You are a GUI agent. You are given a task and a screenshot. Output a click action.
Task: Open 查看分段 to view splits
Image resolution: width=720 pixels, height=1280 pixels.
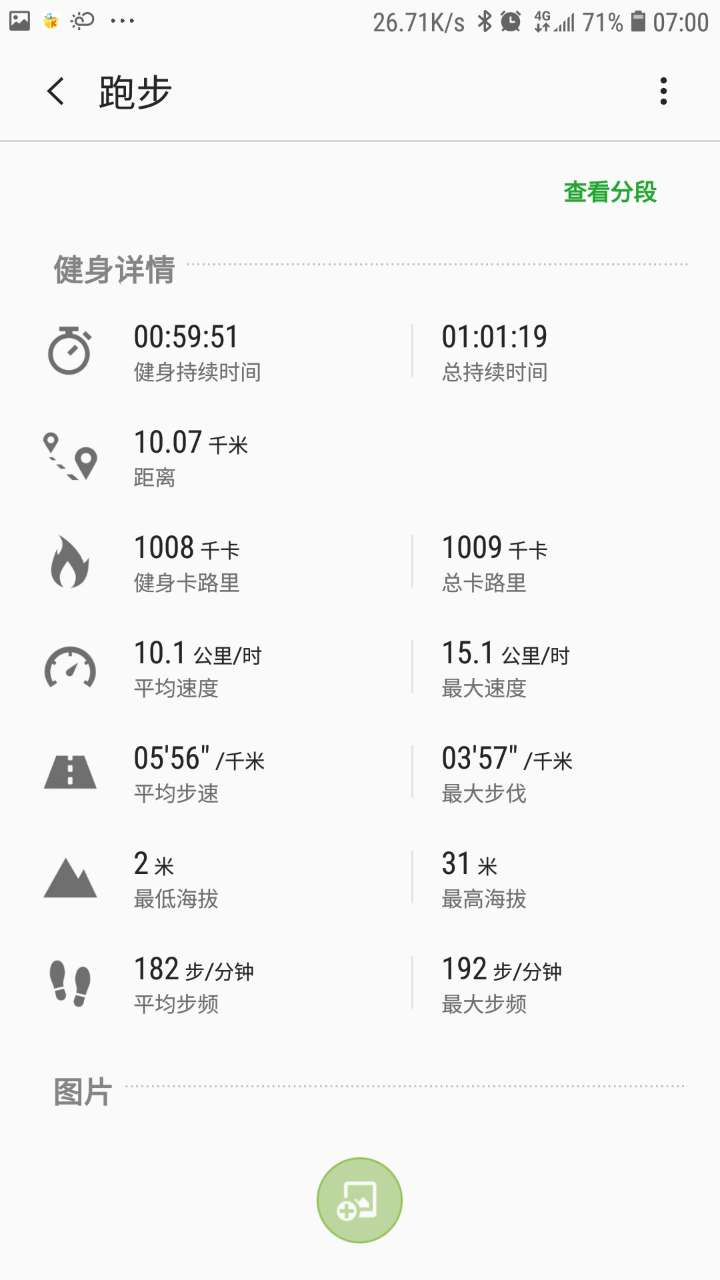pyautogui.click(x=610, y=192)
